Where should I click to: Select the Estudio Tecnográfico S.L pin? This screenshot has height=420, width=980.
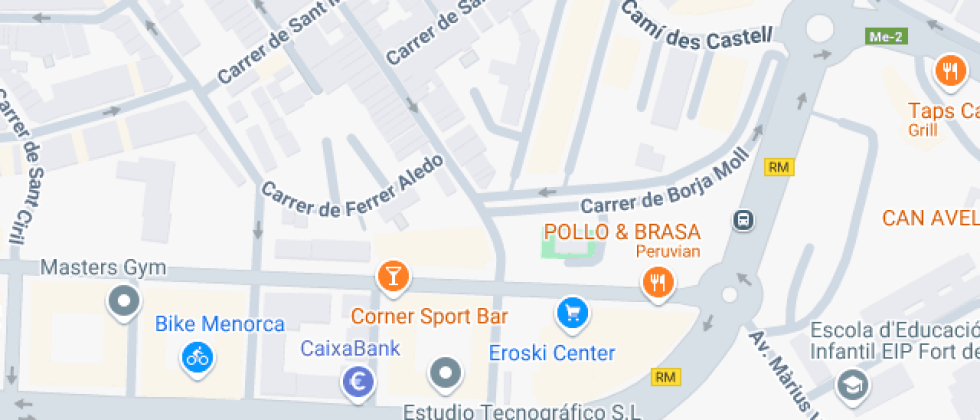[x=444, y=374]
